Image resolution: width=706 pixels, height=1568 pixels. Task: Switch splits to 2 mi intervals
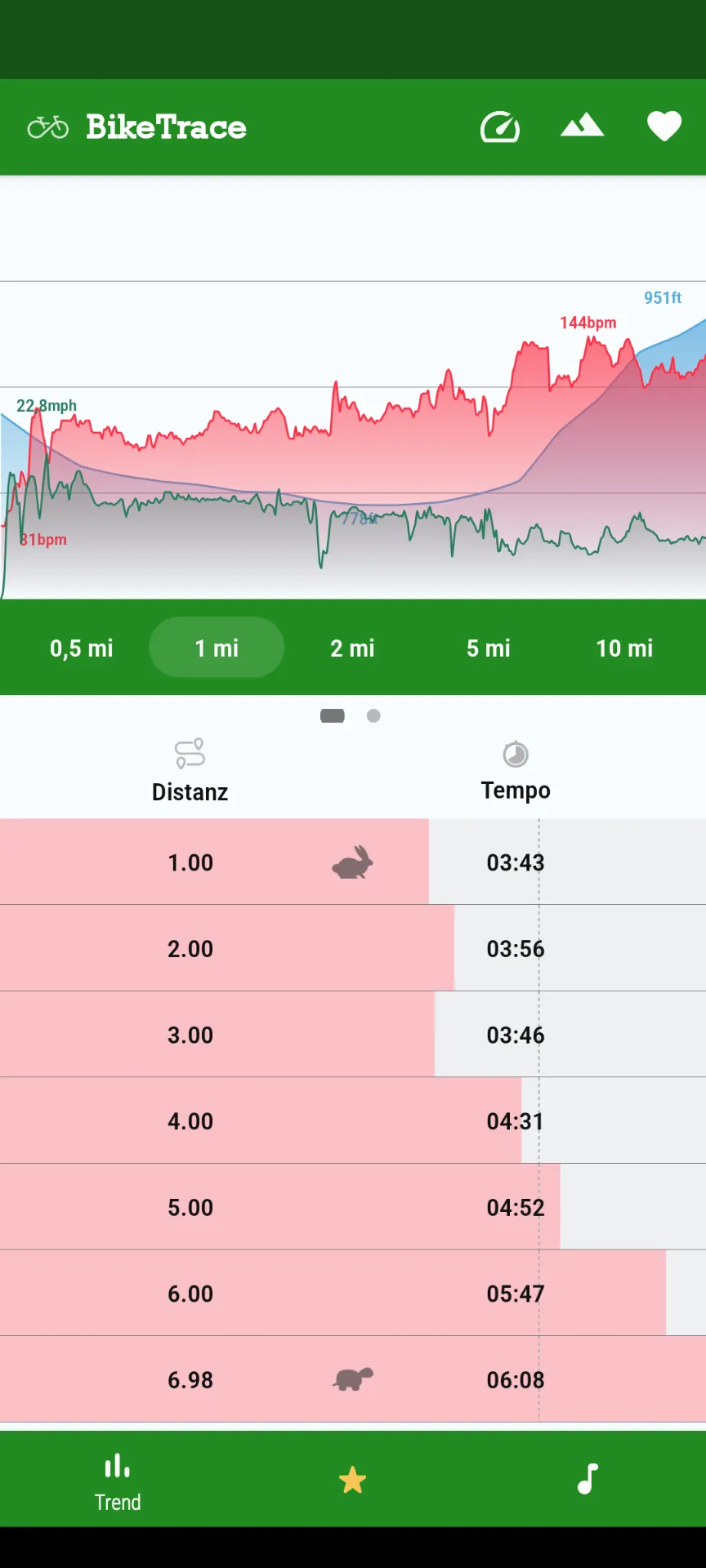coord(351,648)
